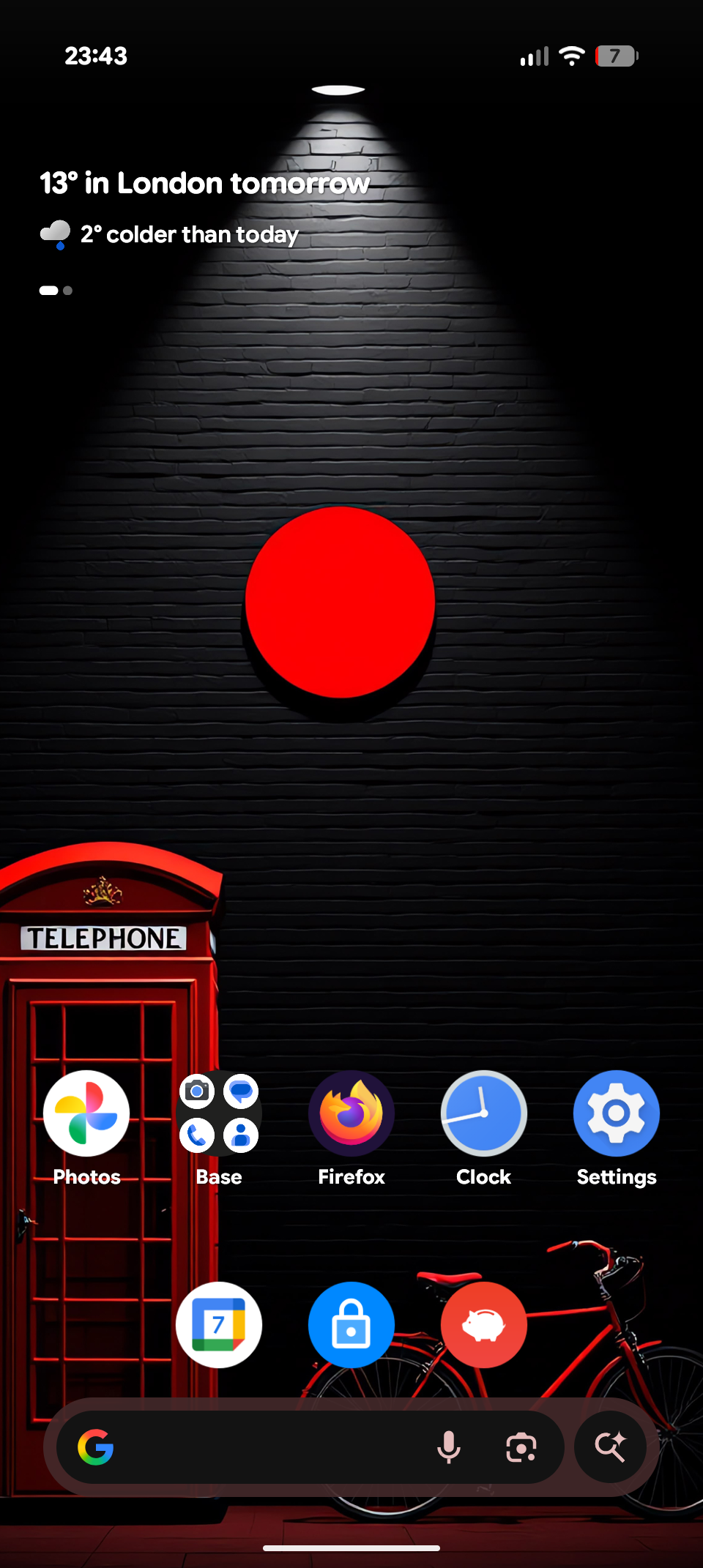This screenshot has width=703, height=1568.
Task: Open the red piggy bank app
Action: pyautogui.click(x=483, y=1325)
